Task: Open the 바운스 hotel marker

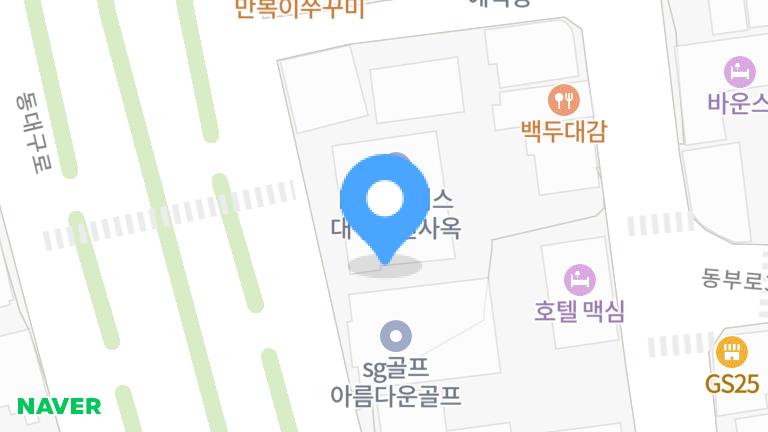Action: pos(738,72)
